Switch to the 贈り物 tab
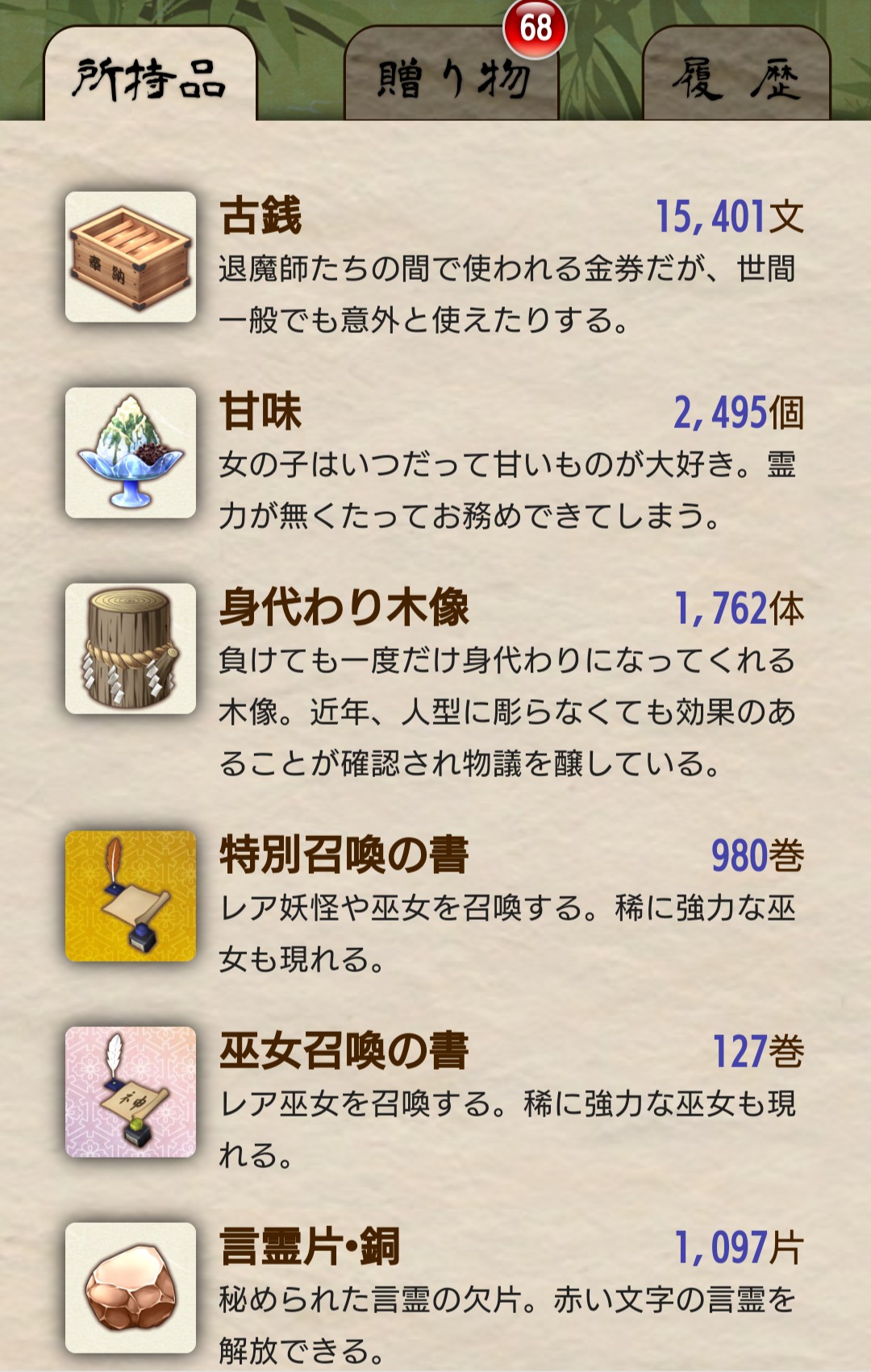The width and height of the screenshot is (871, 1372). click(452, 79)
